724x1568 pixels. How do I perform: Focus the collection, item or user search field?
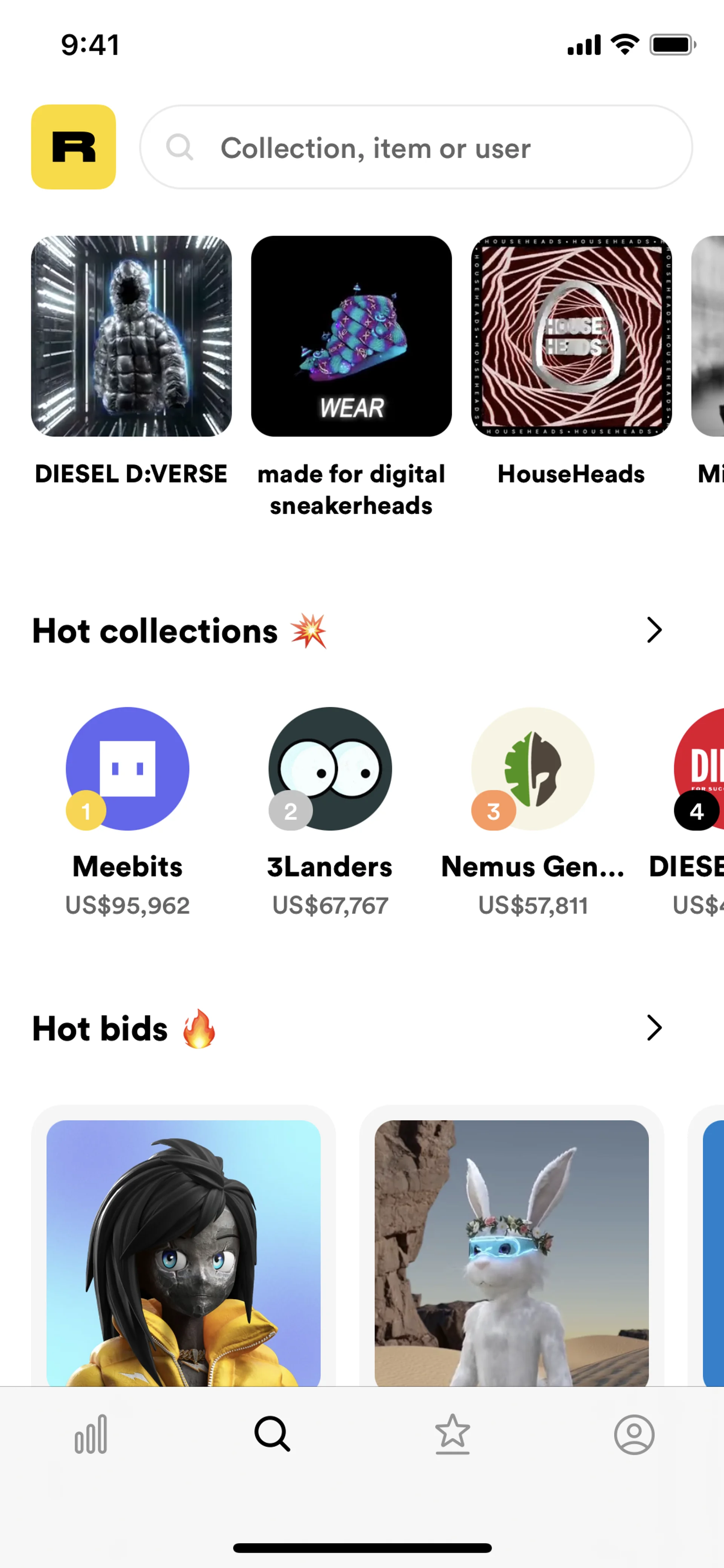coord(416,147)
